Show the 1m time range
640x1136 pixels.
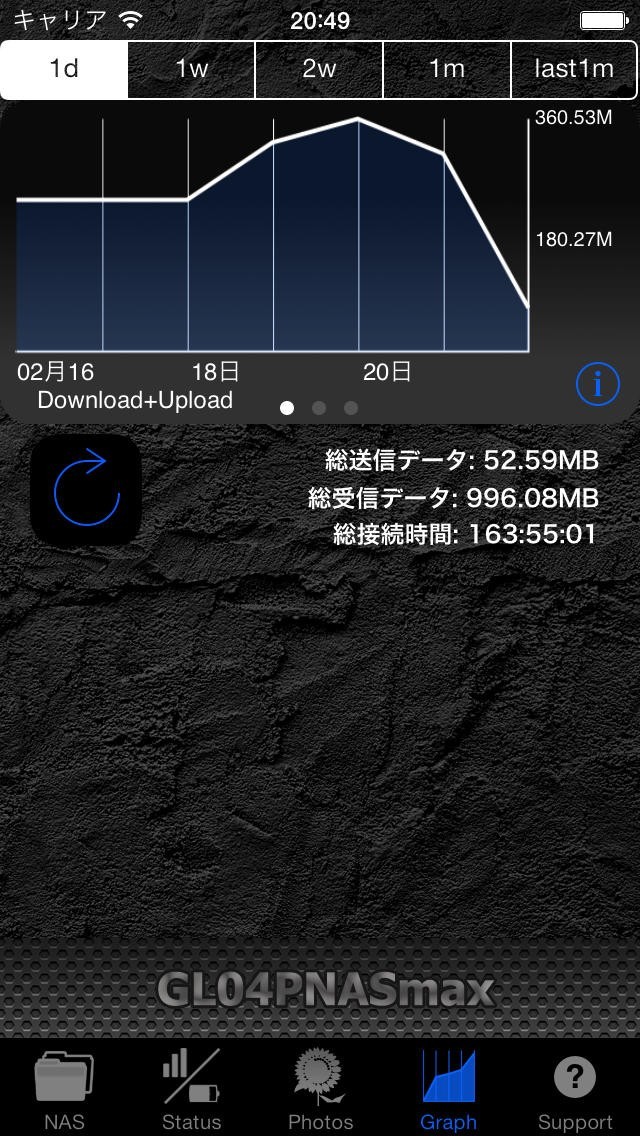pyautogui.click(x=447, y=69)
